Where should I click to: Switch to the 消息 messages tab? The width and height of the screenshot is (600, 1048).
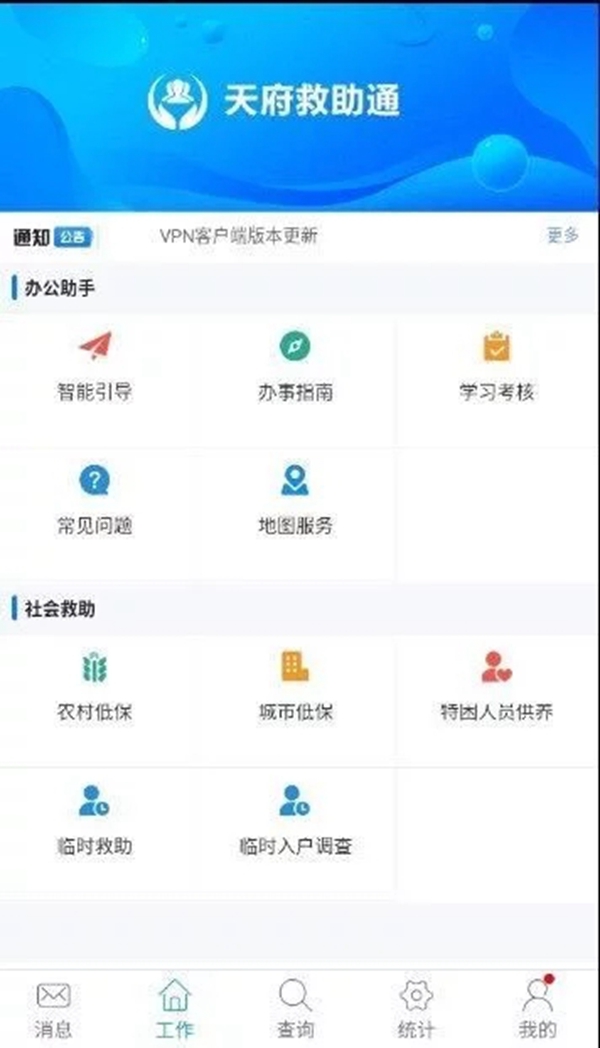tap(53, 1008)
